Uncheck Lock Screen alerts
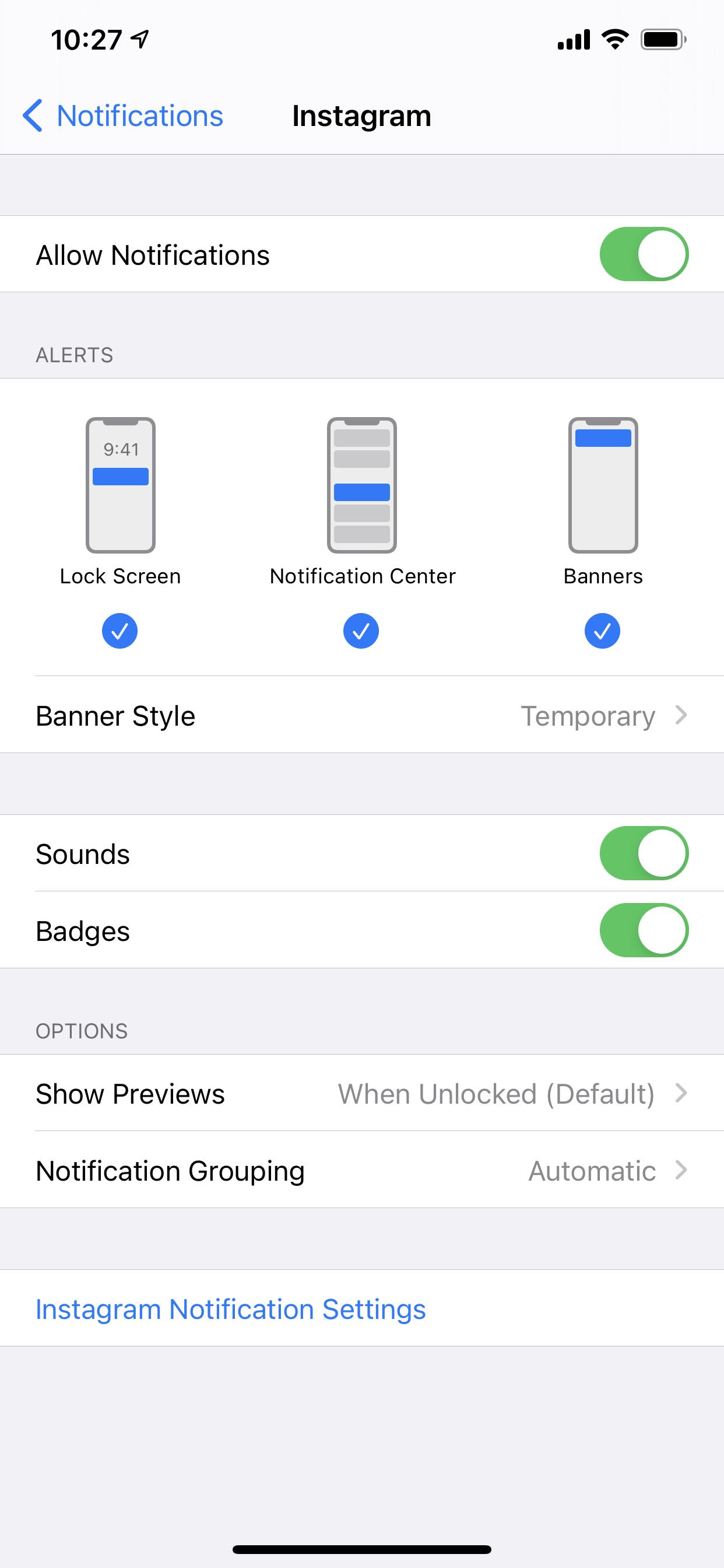Image resolution: width=724 pixels, height=1568 pixels. tap(120, 631)
